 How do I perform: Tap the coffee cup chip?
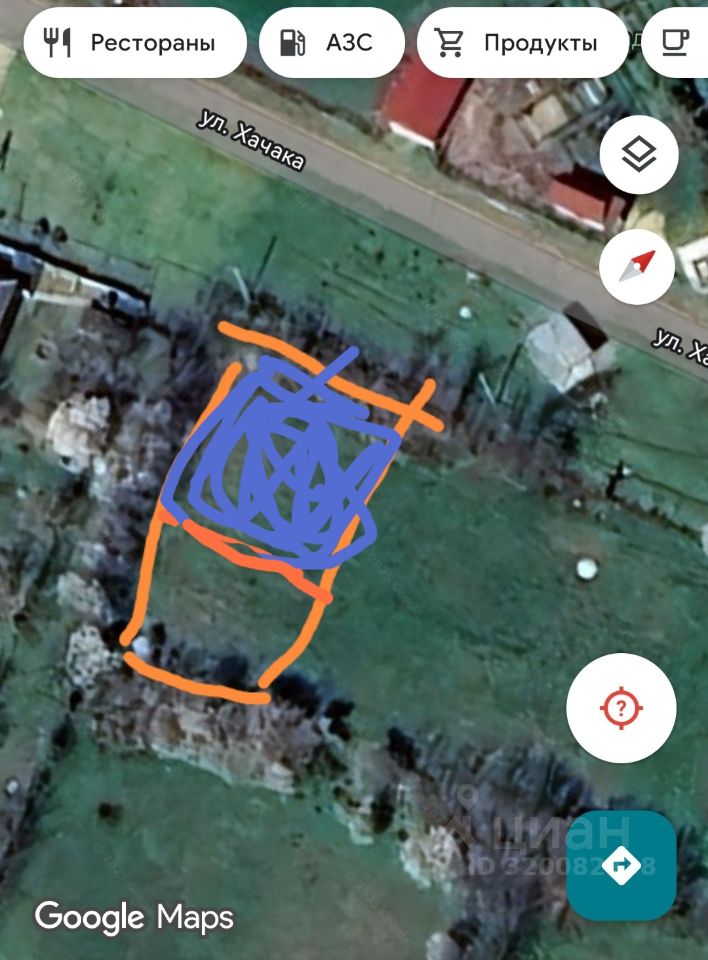(x=679, y=43)
